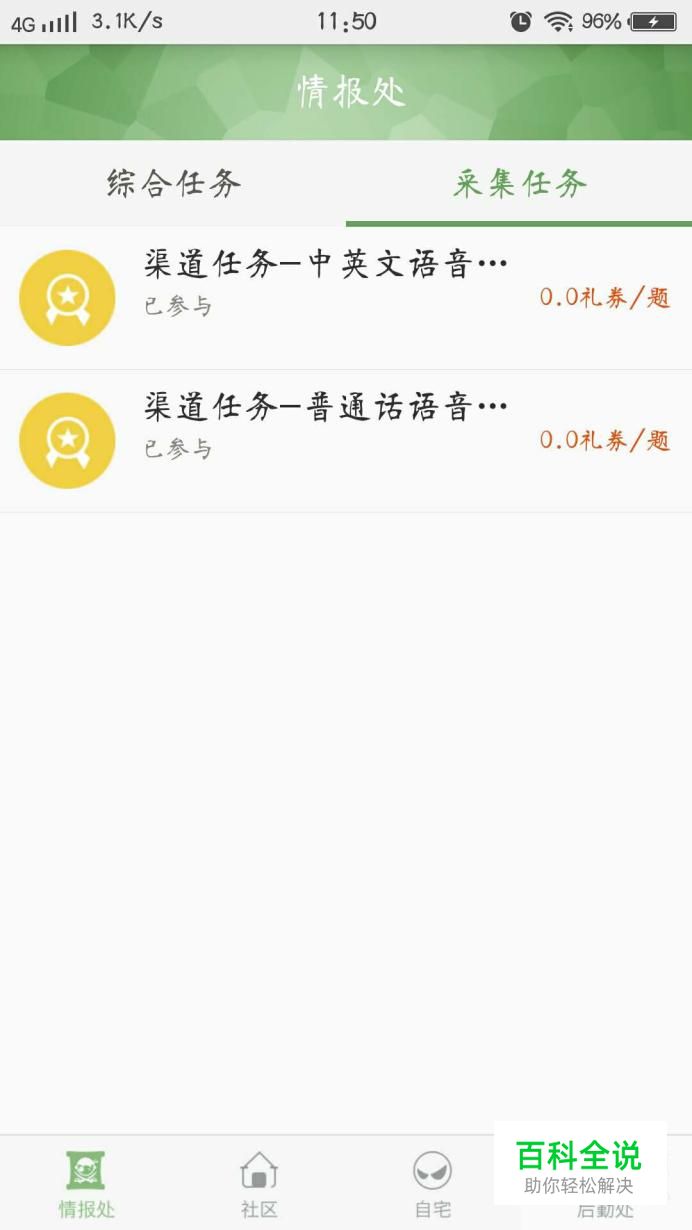
Task: Tap the 情报处 bottom navigation item
Action: (x=87, y=1184)
